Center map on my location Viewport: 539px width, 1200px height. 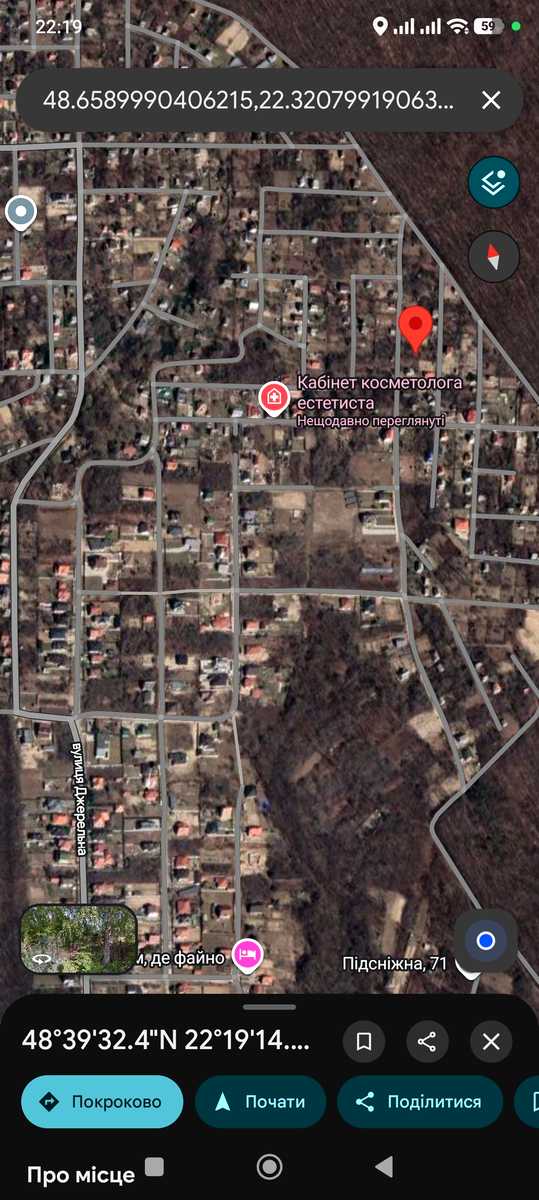[486, 941]
